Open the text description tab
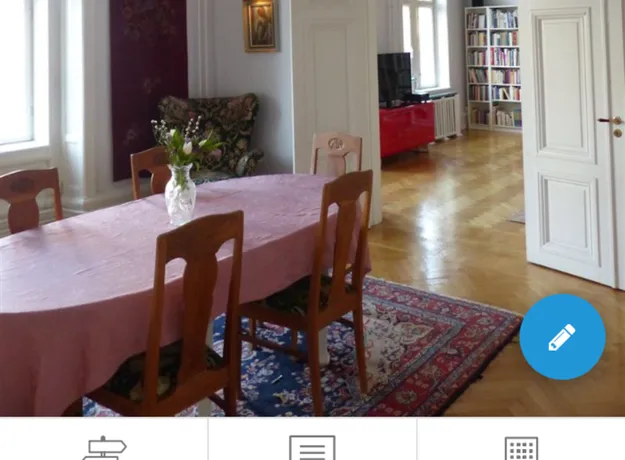 click(x=312, y=446)
